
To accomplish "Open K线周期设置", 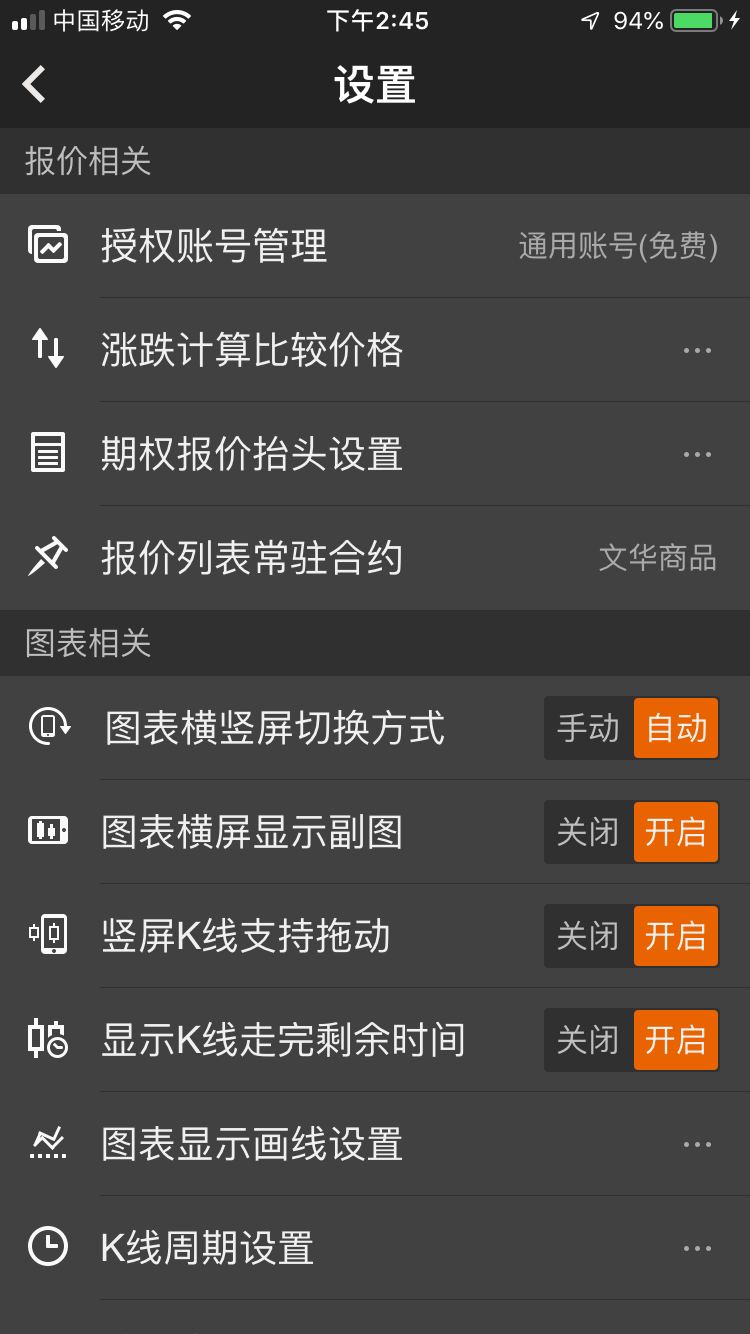I will pos(374,1248).
